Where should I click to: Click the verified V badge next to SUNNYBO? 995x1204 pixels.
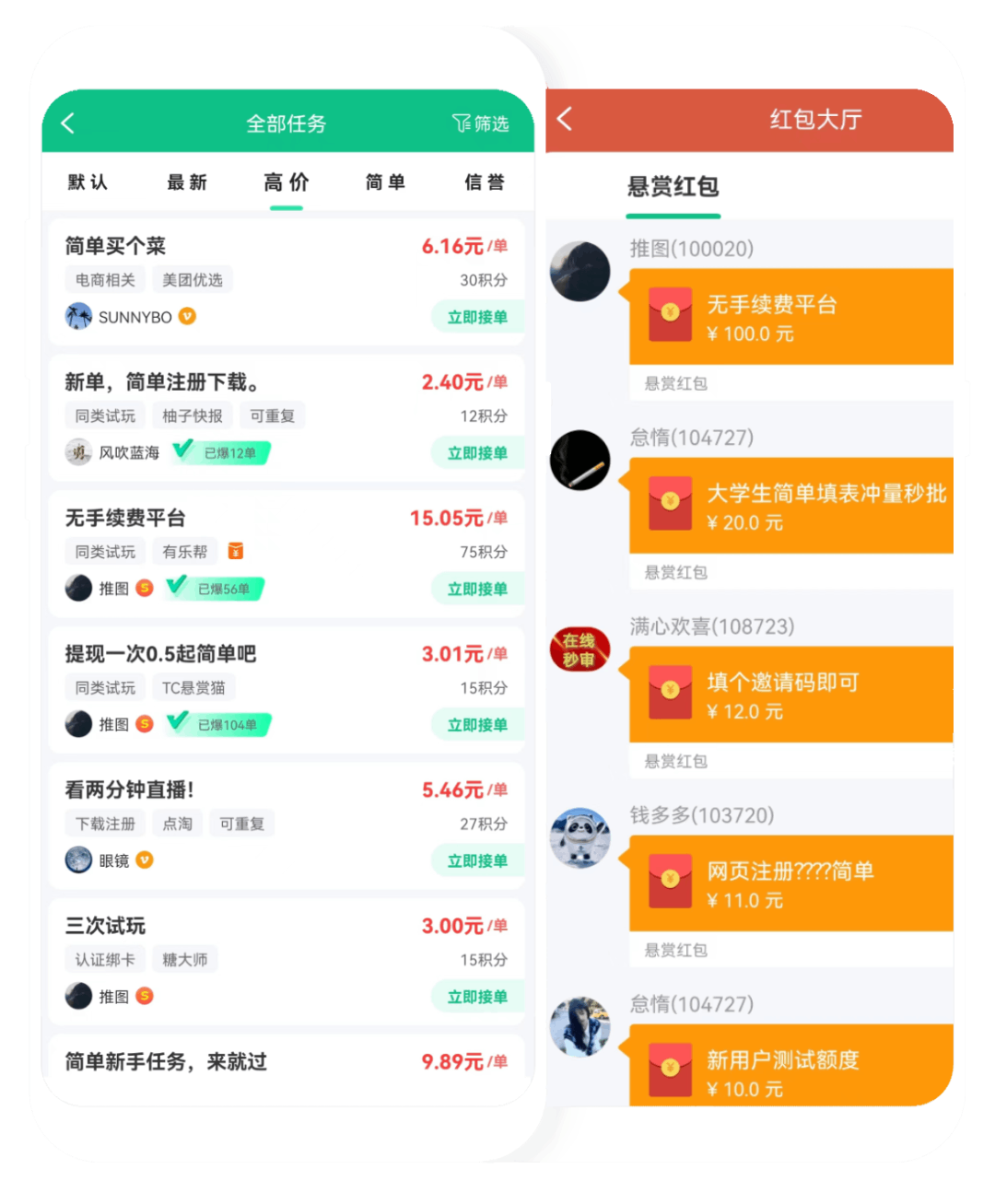coord(189,316)
